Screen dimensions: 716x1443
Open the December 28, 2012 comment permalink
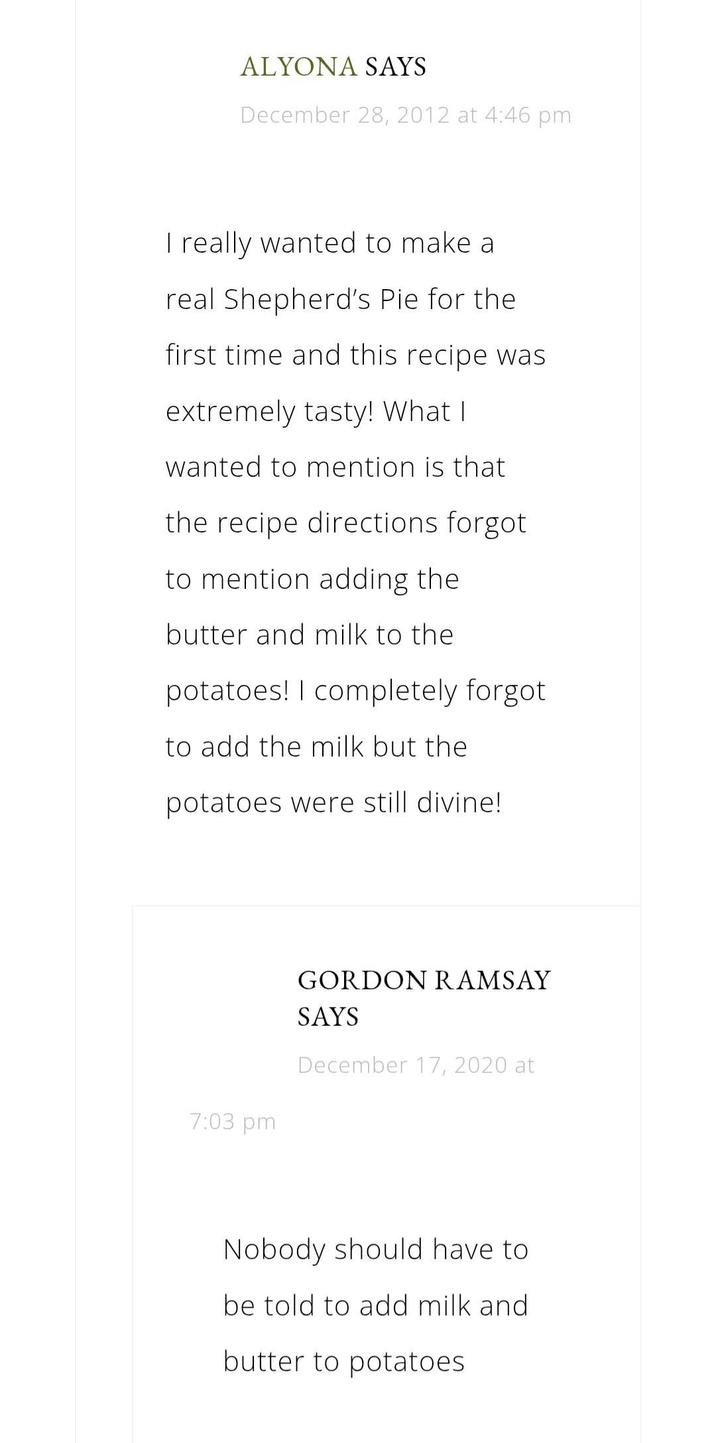[x=405, y=115]
